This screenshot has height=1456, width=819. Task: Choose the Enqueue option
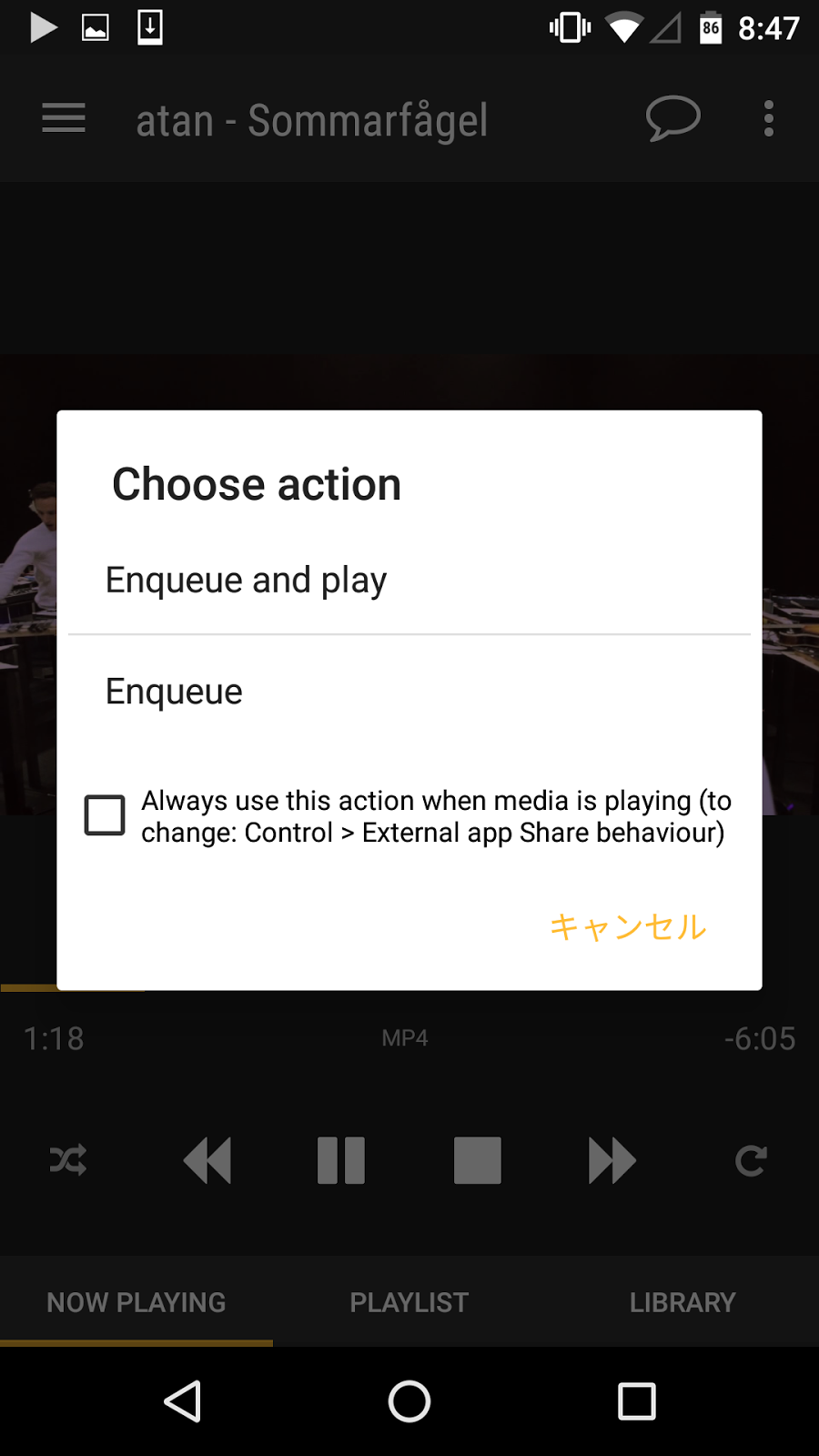pos(409,692)
